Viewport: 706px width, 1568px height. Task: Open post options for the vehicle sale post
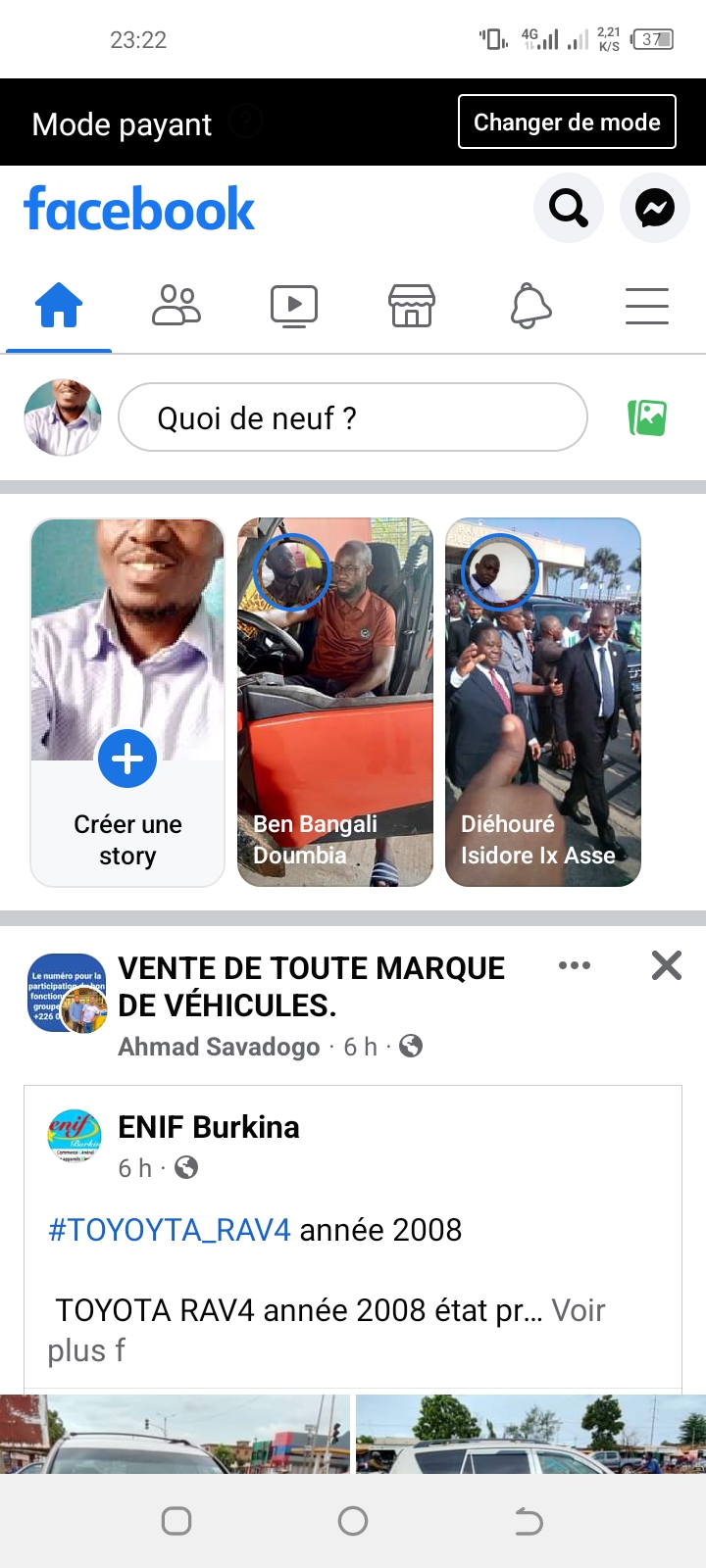click(x=574, y=965)
